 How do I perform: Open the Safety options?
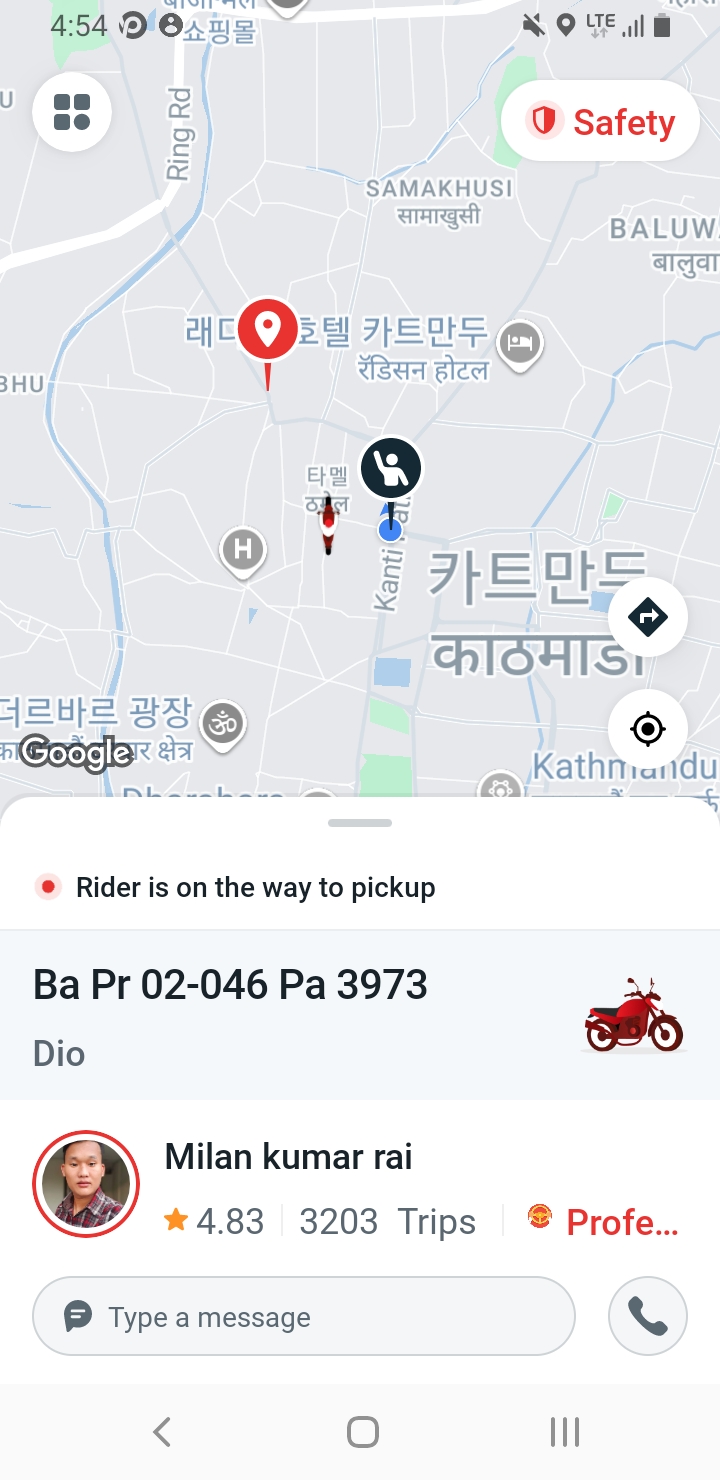[x=600, y=122]
